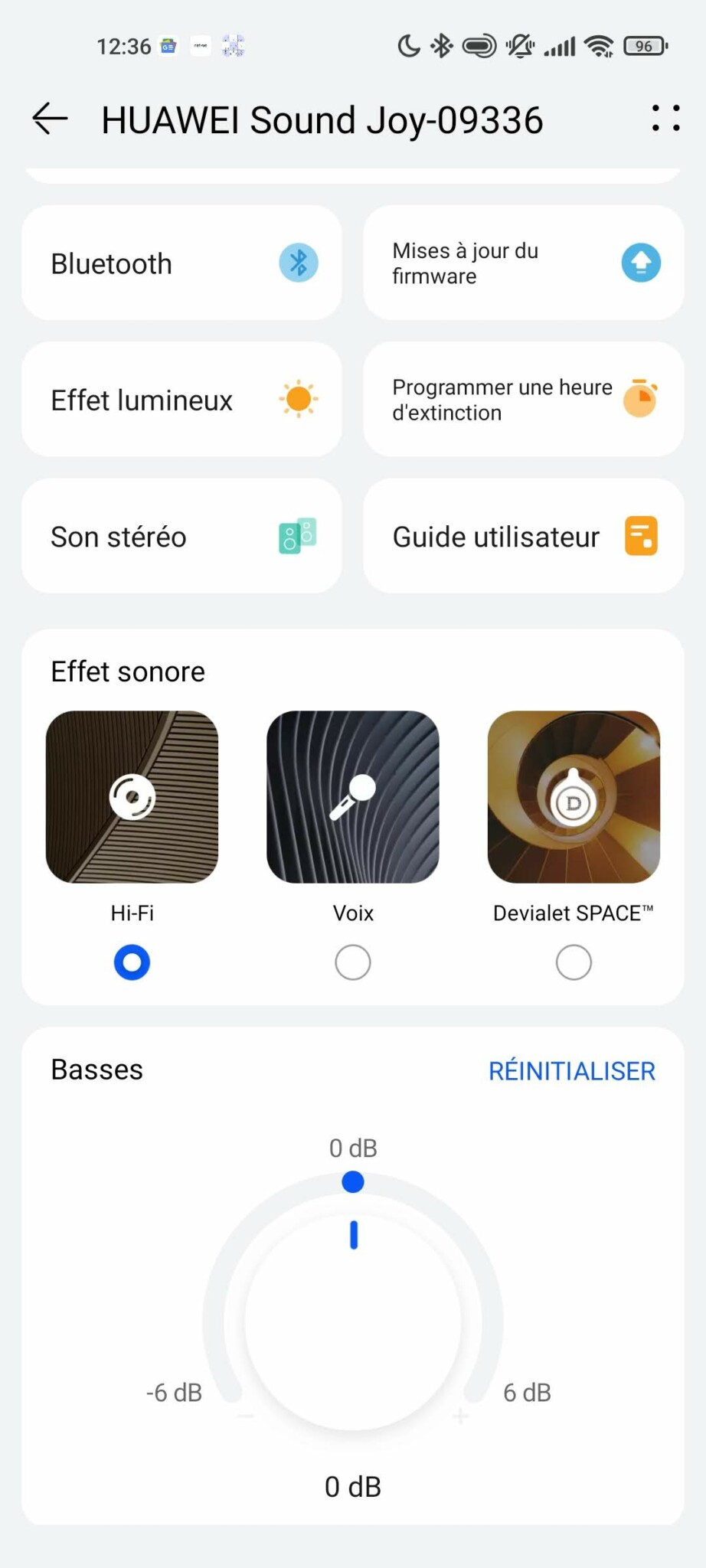This screenshot has width=706, height=1568.
Task: Tap RÉINITIALISER to reset bass
Action: point(571,1071)
